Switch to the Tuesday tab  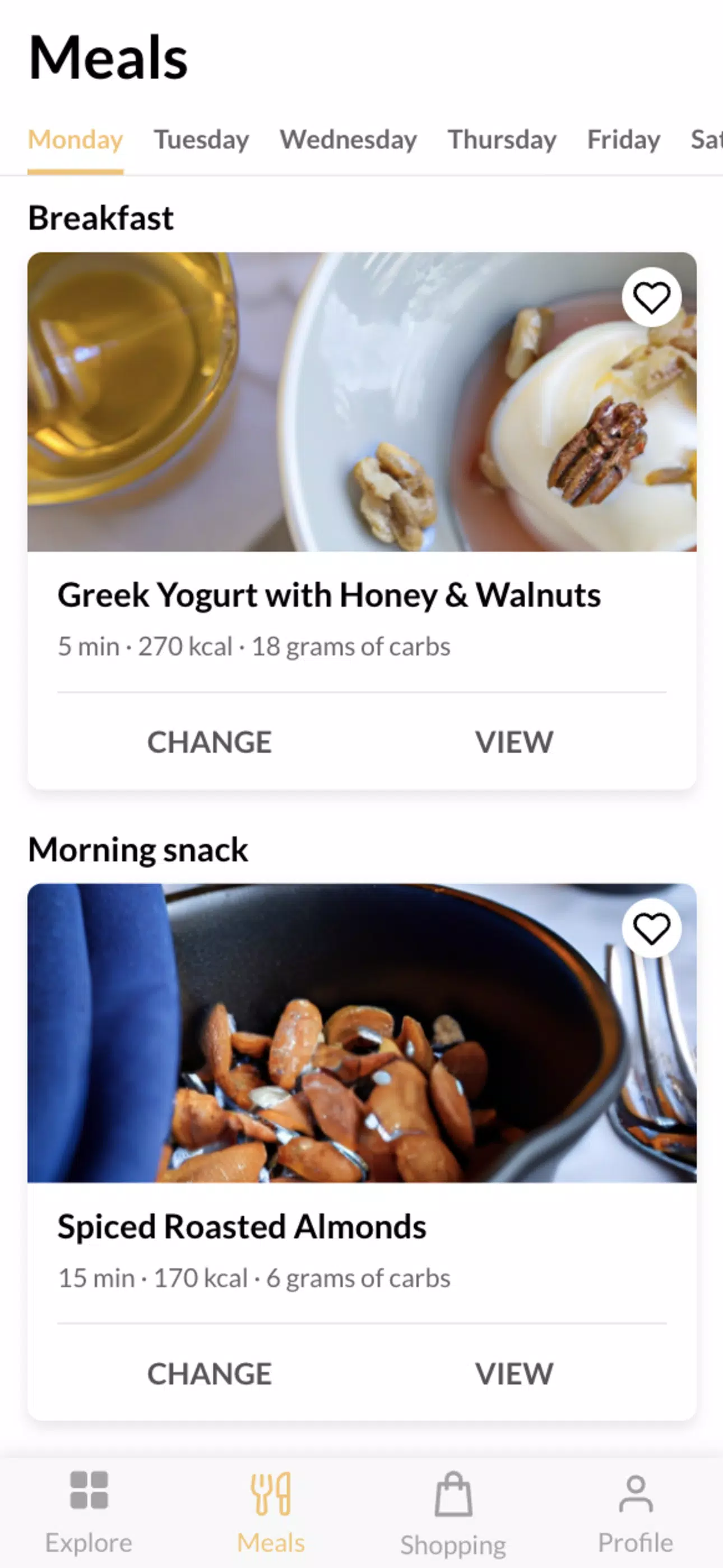(x=201, y=140)
